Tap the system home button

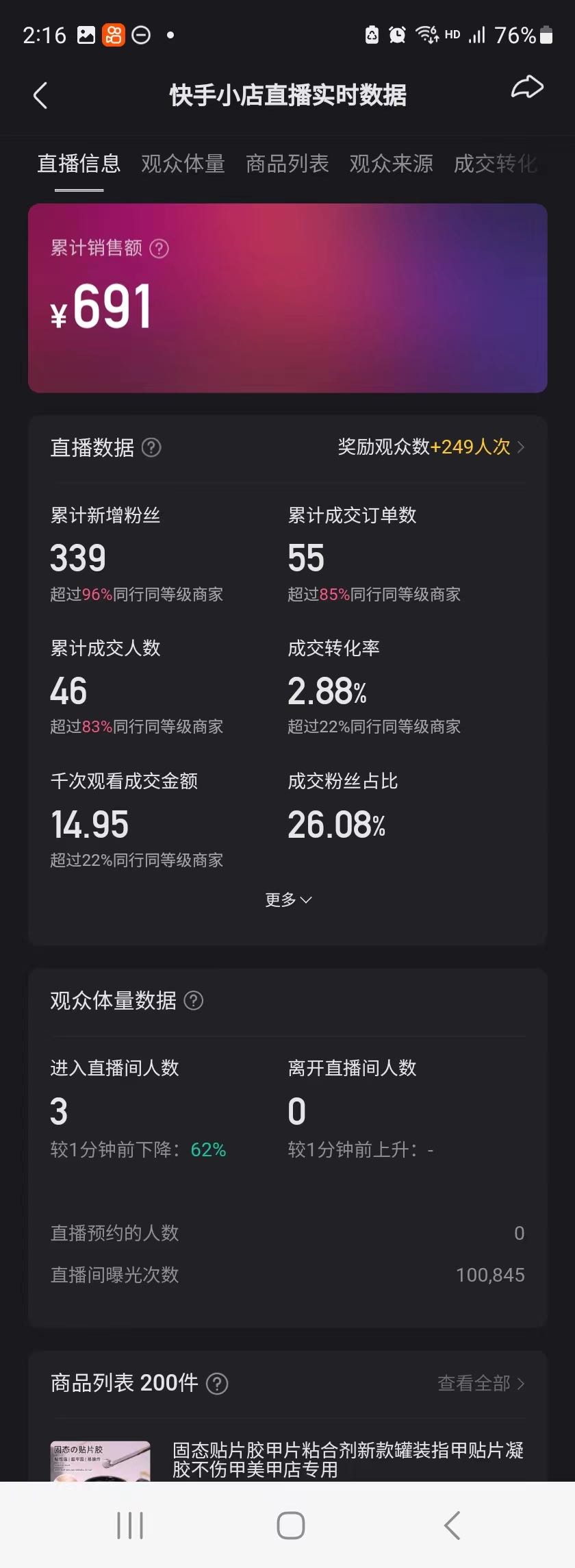point(290,1526)
